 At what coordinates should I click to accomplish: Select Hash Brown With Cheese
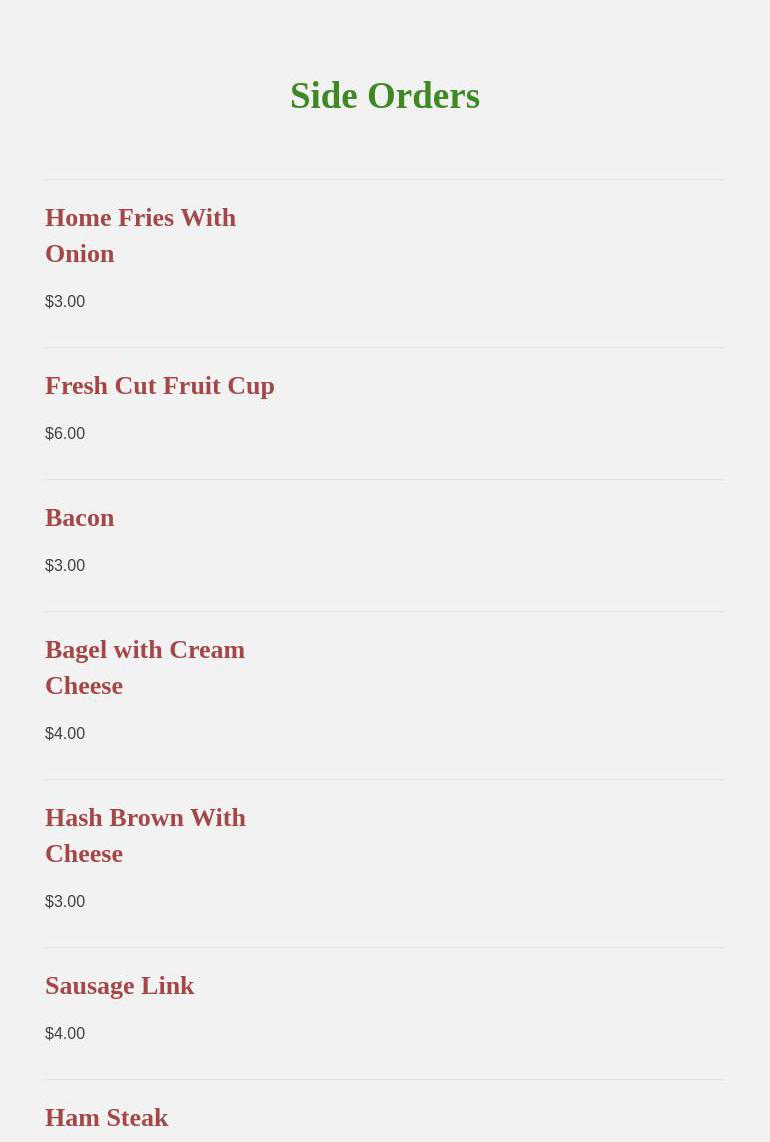(x=145, y=835)
